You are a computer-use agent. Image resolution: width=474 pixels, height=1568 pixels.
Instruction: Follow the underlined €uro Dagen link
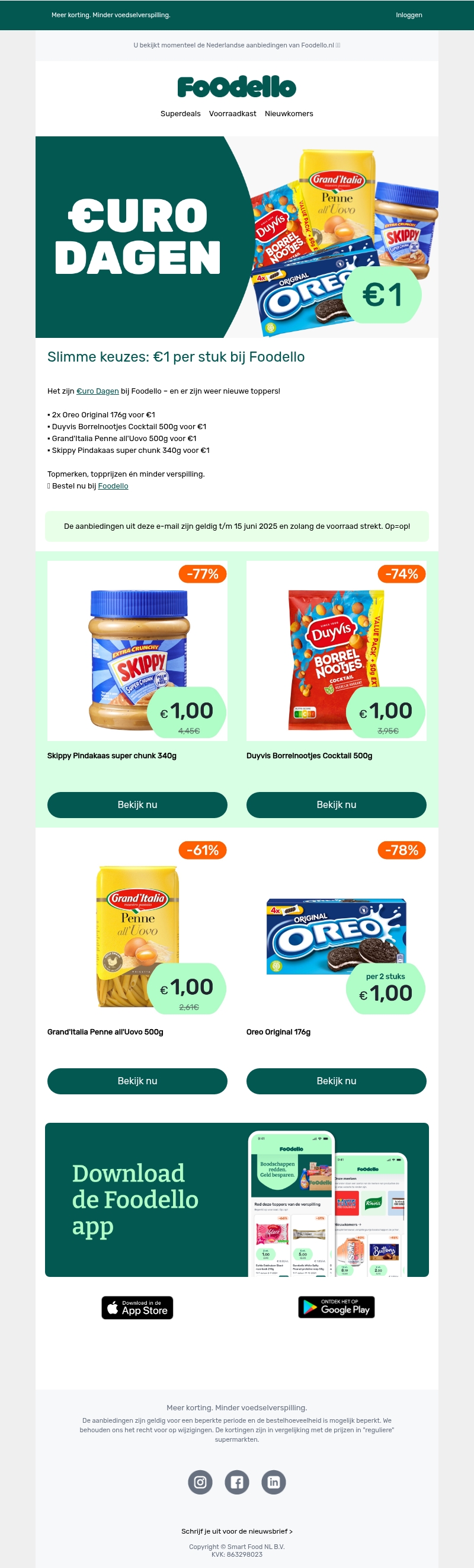point(97,391)
